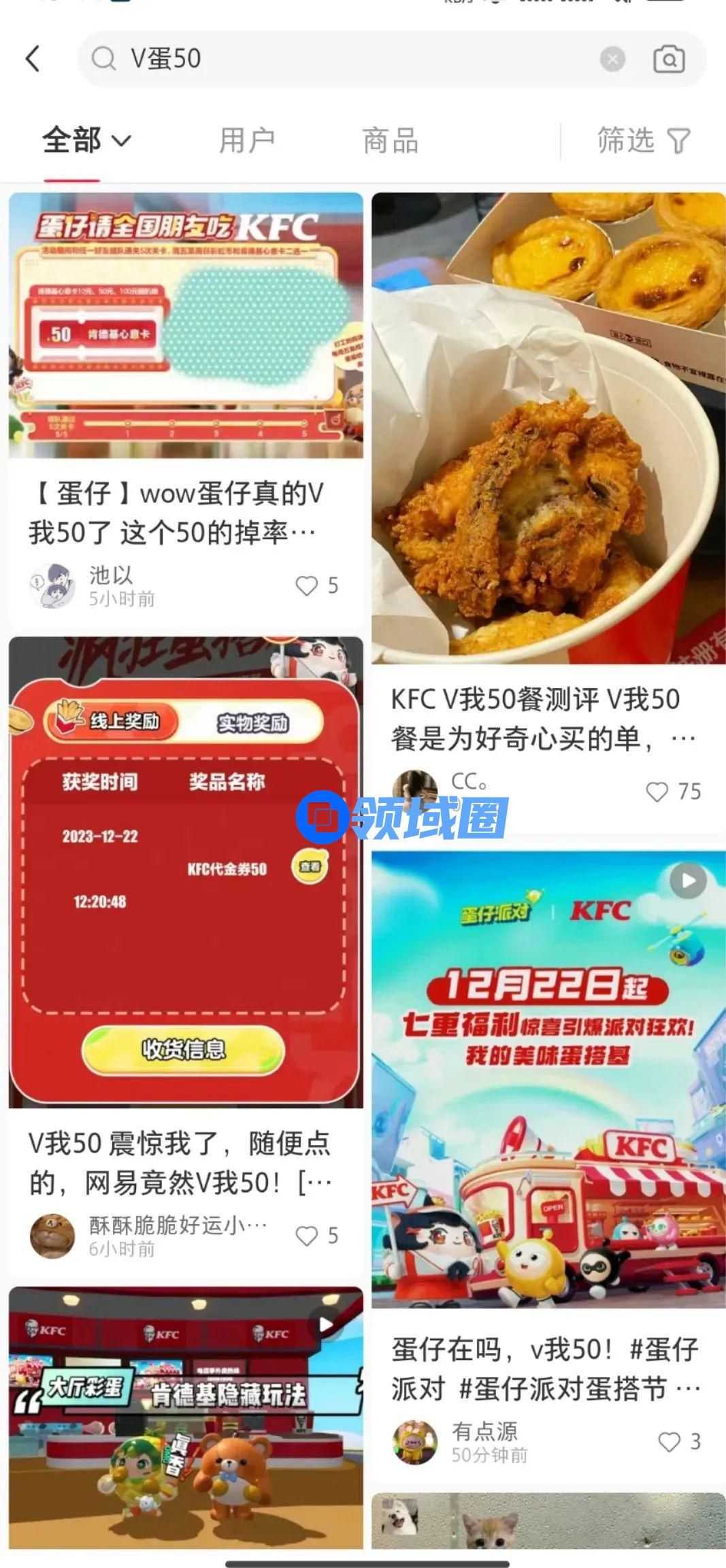Image resolution: width=726 pixels, height=1568 pixels.
Task: Open the 肯德基隐藏玩法 video post
Action: (x=186, y=1414)
